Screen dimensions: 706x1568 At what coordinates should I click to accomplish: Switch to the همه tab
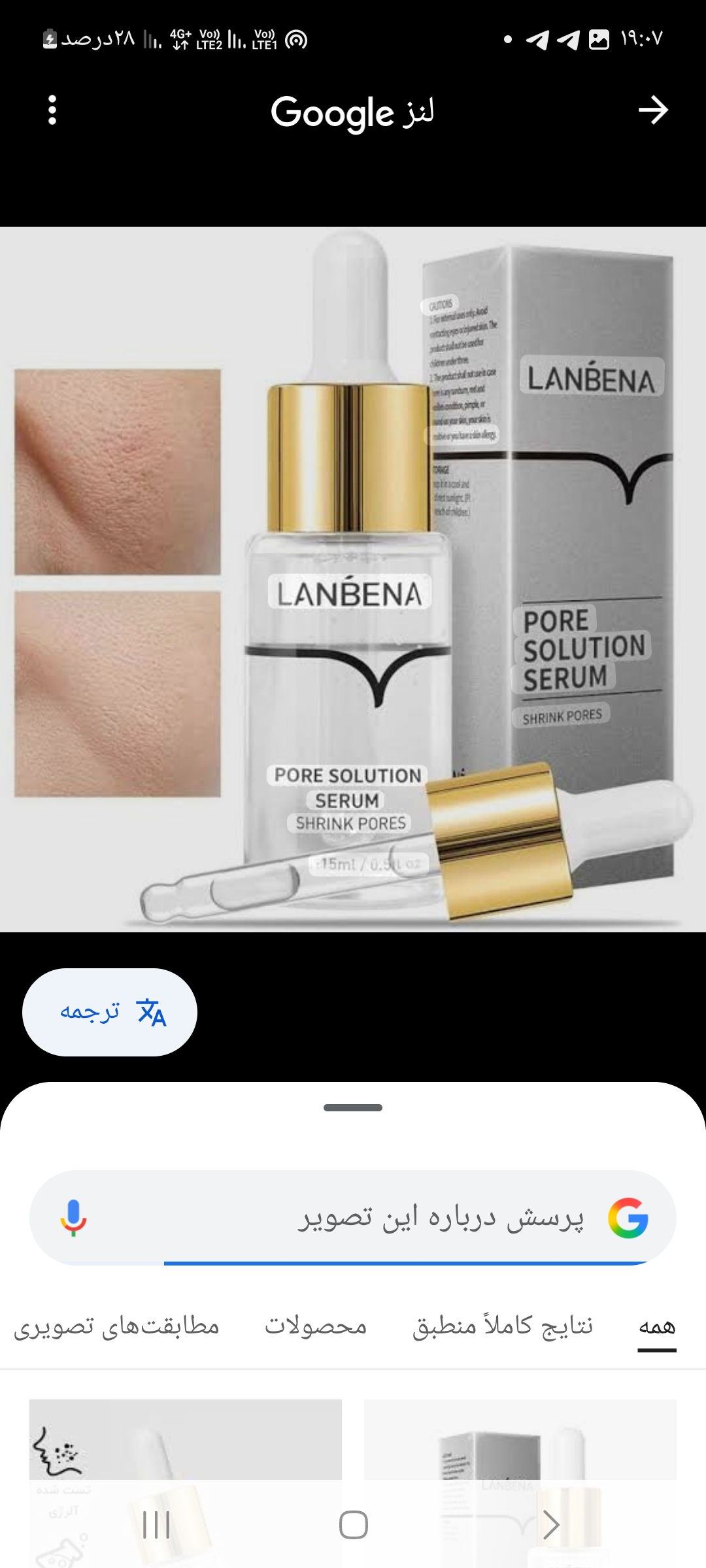coord(657,1326)
